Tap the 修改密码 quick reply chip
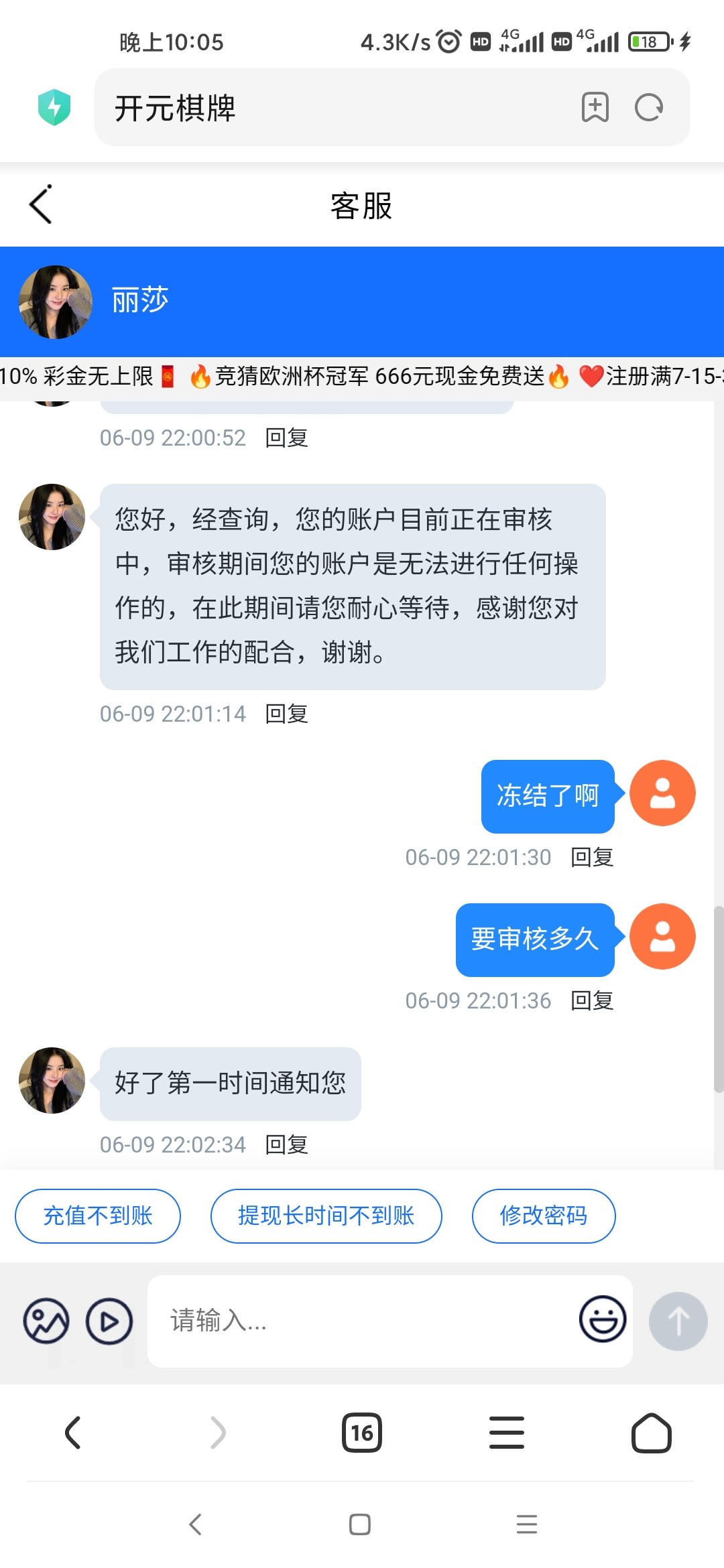The width and height of the screenshot is (724, 1568). tap(543, 1216)
